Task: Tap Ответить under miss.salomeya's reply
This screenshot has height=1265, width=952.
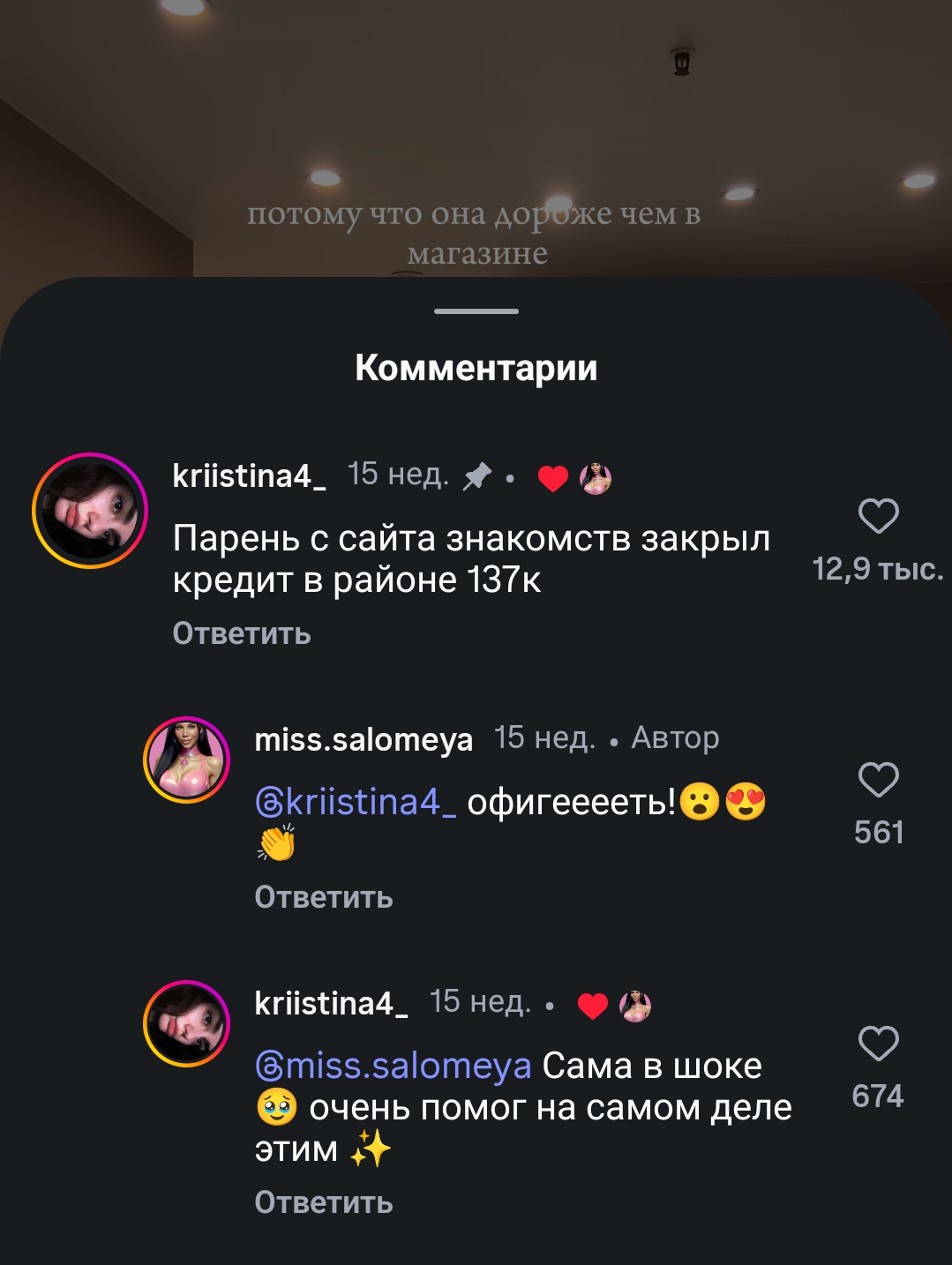Action: click(324, 897)
